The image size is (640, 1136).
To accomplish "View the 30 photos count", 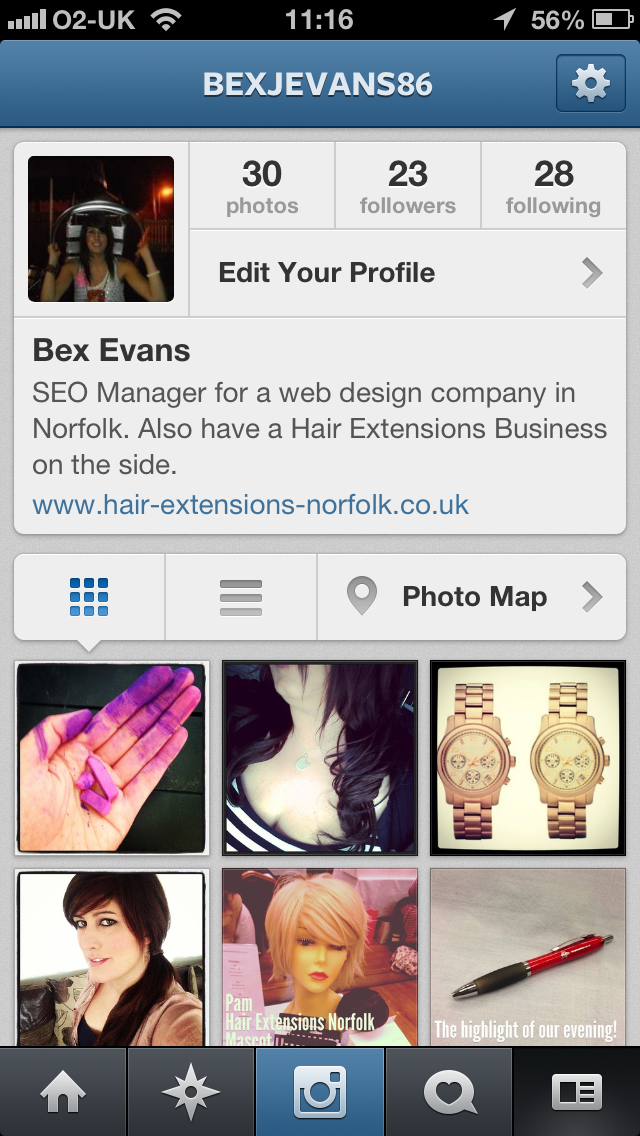I will click(x=262, y=187).
